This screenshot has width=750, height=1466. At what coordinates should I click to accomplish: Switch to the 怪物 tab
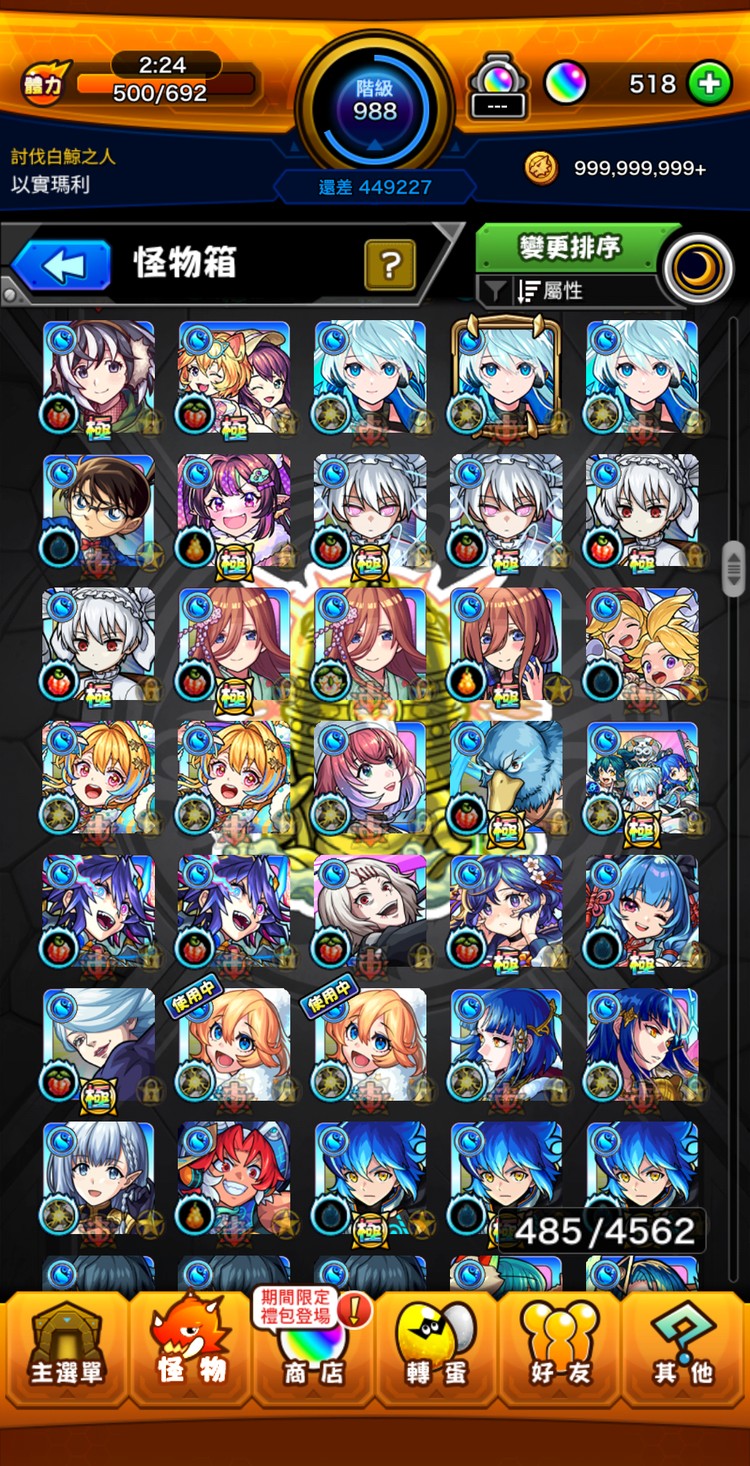191,1350
